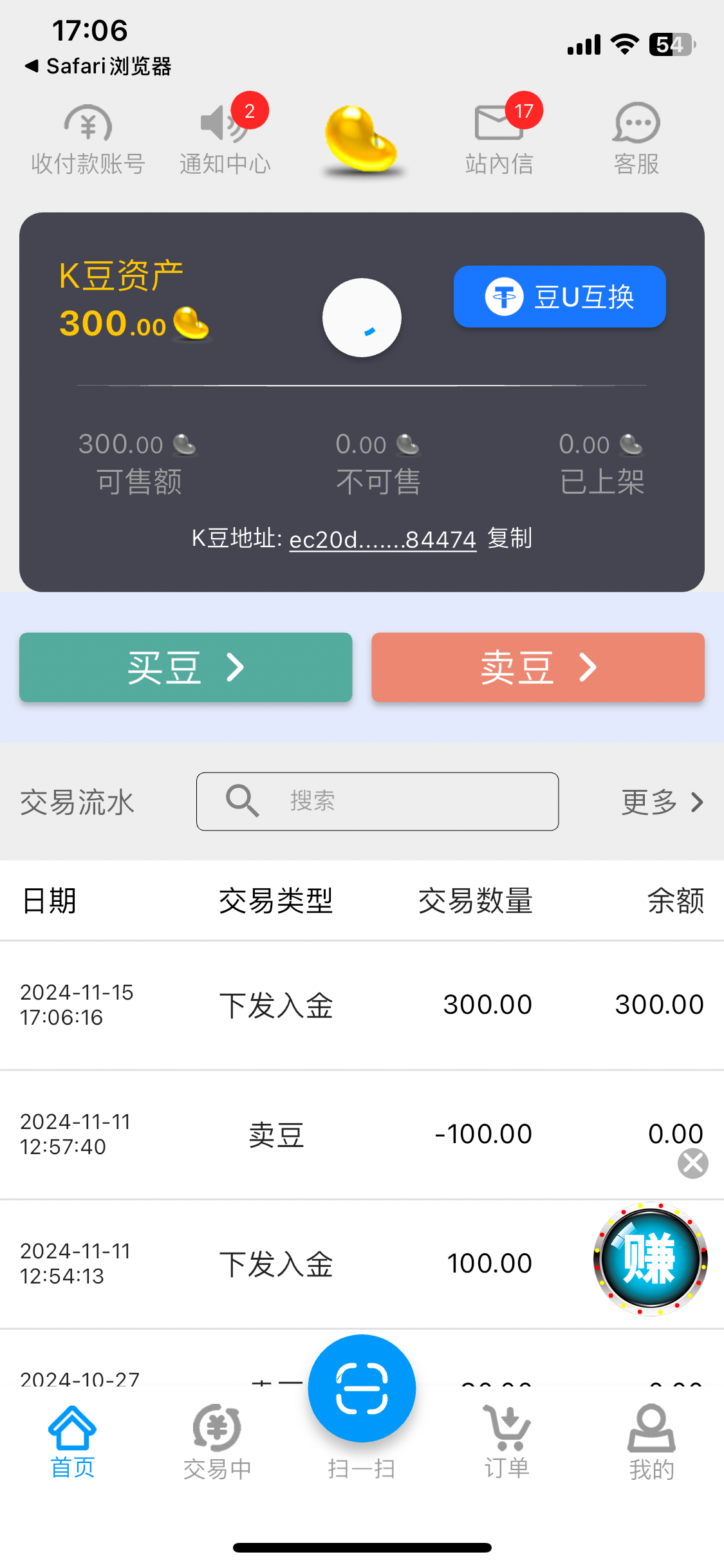Go to the 我的 profile tab
The height and width of the screenshot is (1568, 724).
click(651, 1442)
